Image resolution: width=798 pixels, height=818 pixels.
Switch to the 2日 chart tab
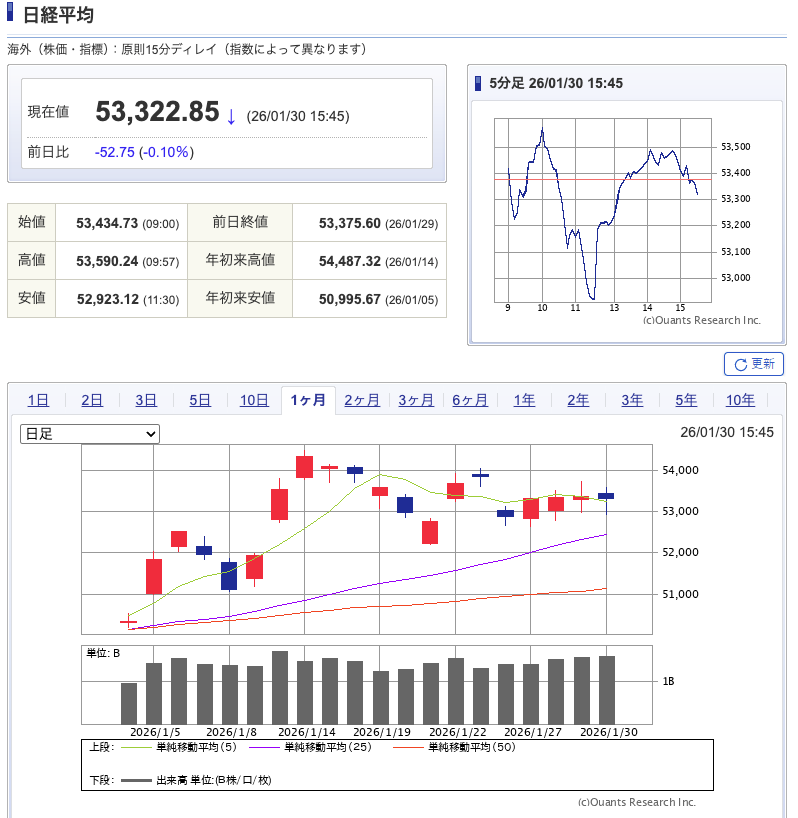(92, 400)
